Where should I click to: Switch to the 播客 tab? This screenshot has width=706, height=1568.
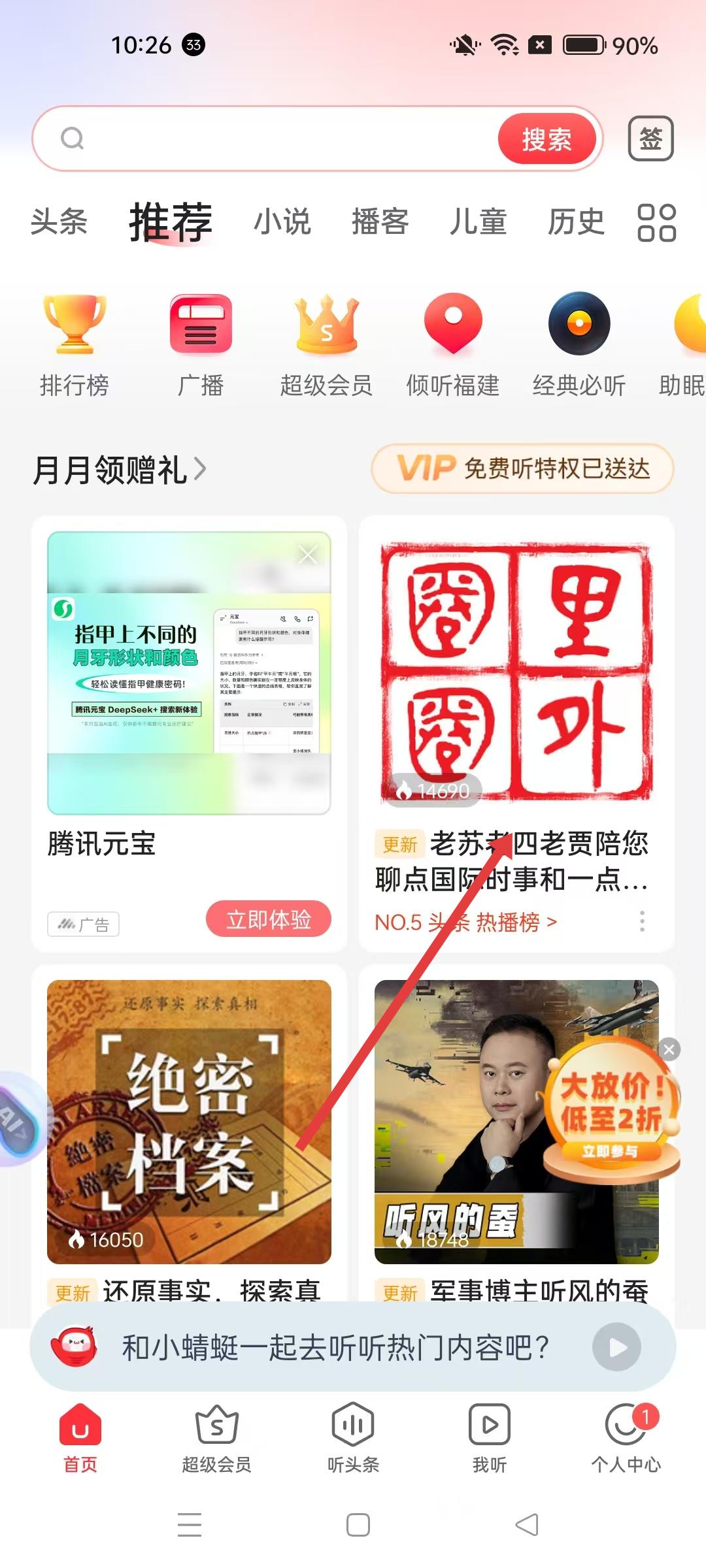(380, 221)
